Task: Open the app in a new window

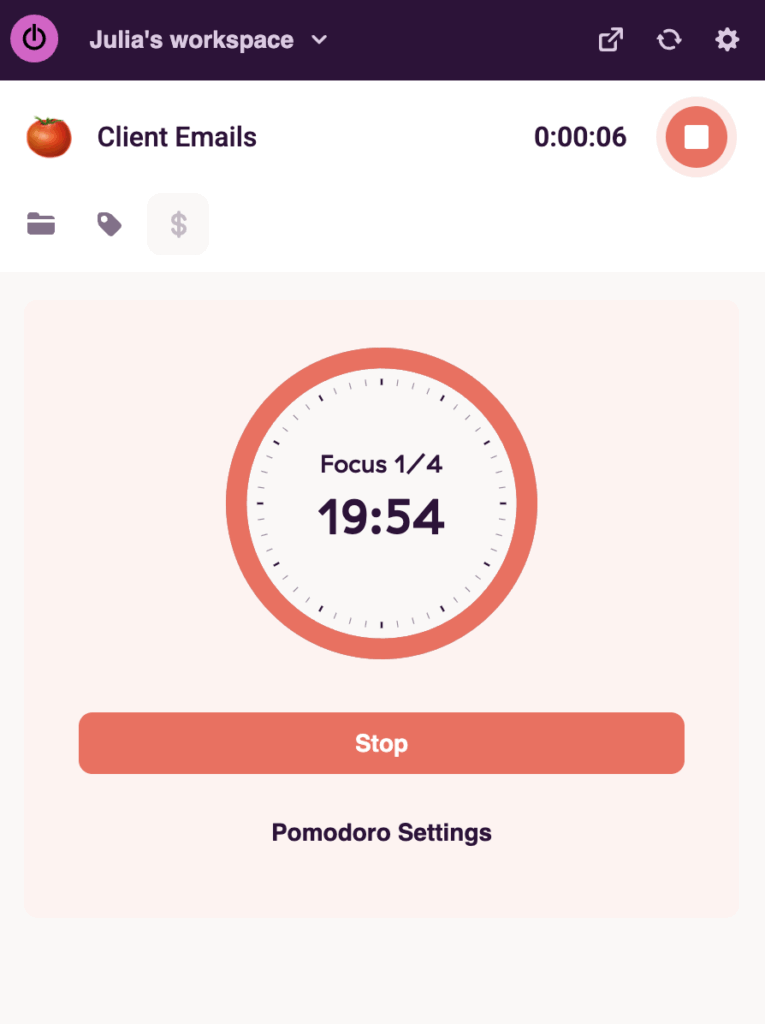Action: click(610, 40)
